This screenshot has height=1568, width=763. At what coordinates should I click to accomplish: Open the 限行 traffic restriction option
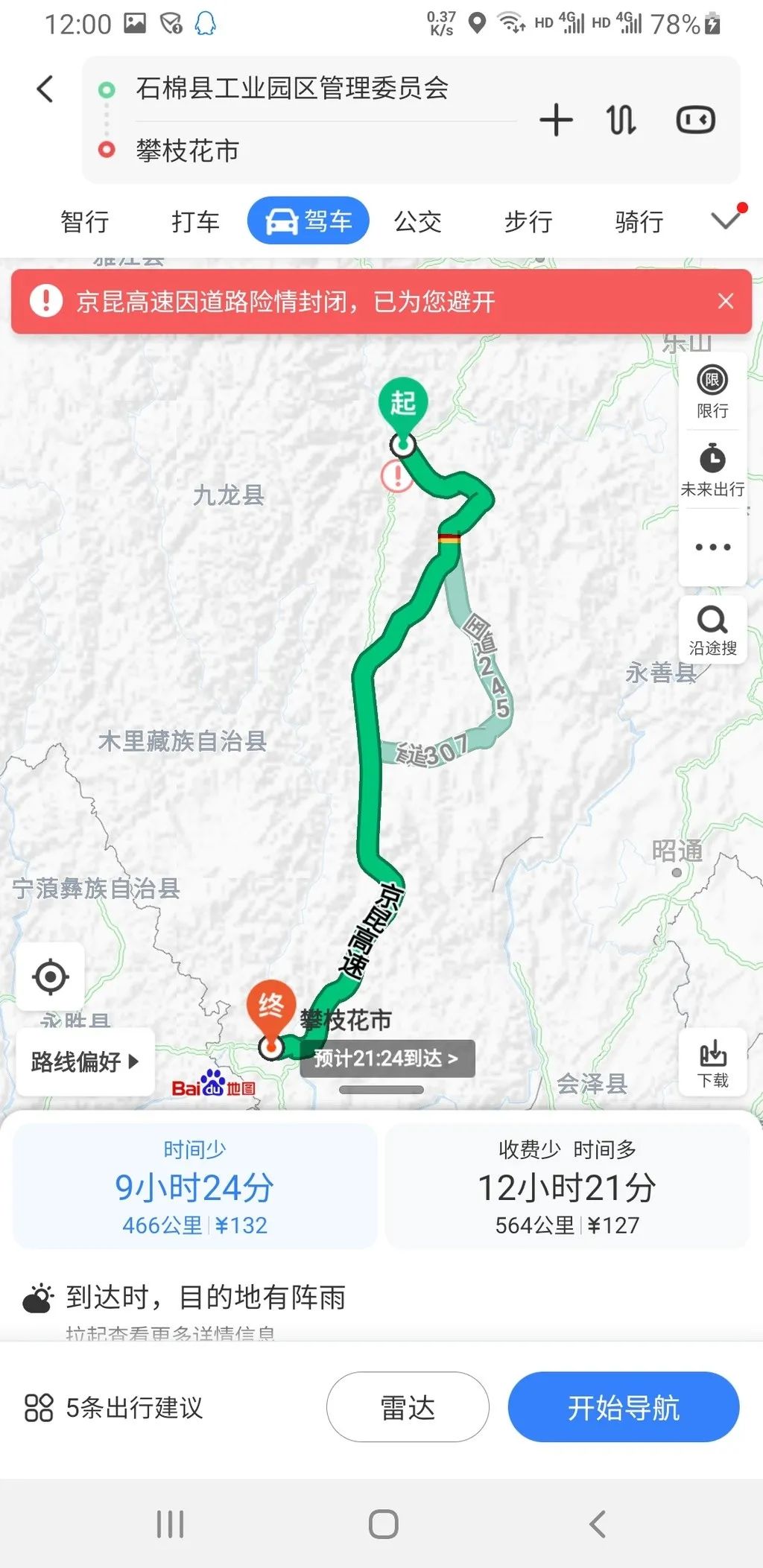(x=712, y=392)
